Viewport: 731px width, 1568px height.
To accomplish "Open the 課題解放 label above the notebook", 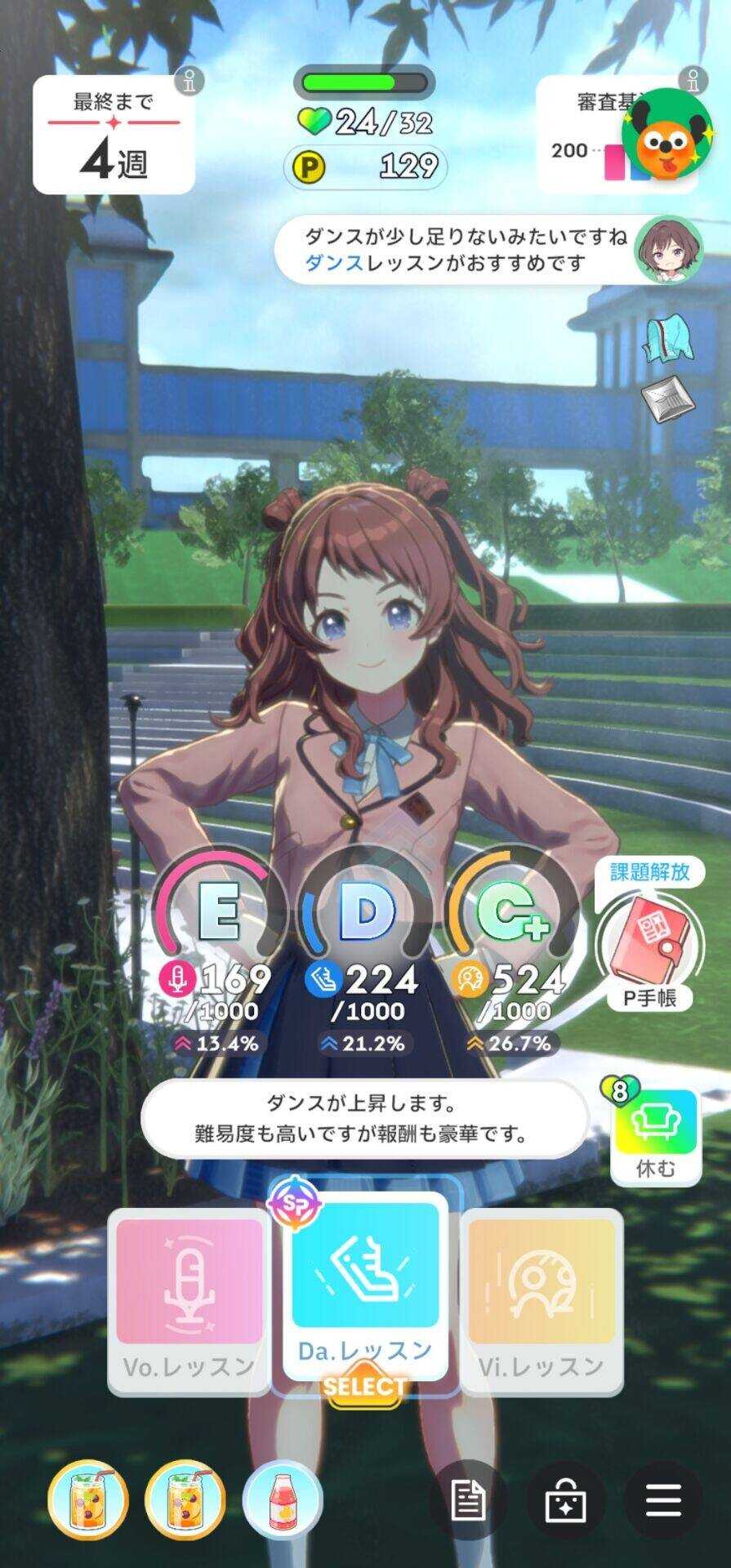I will (649, 872).
